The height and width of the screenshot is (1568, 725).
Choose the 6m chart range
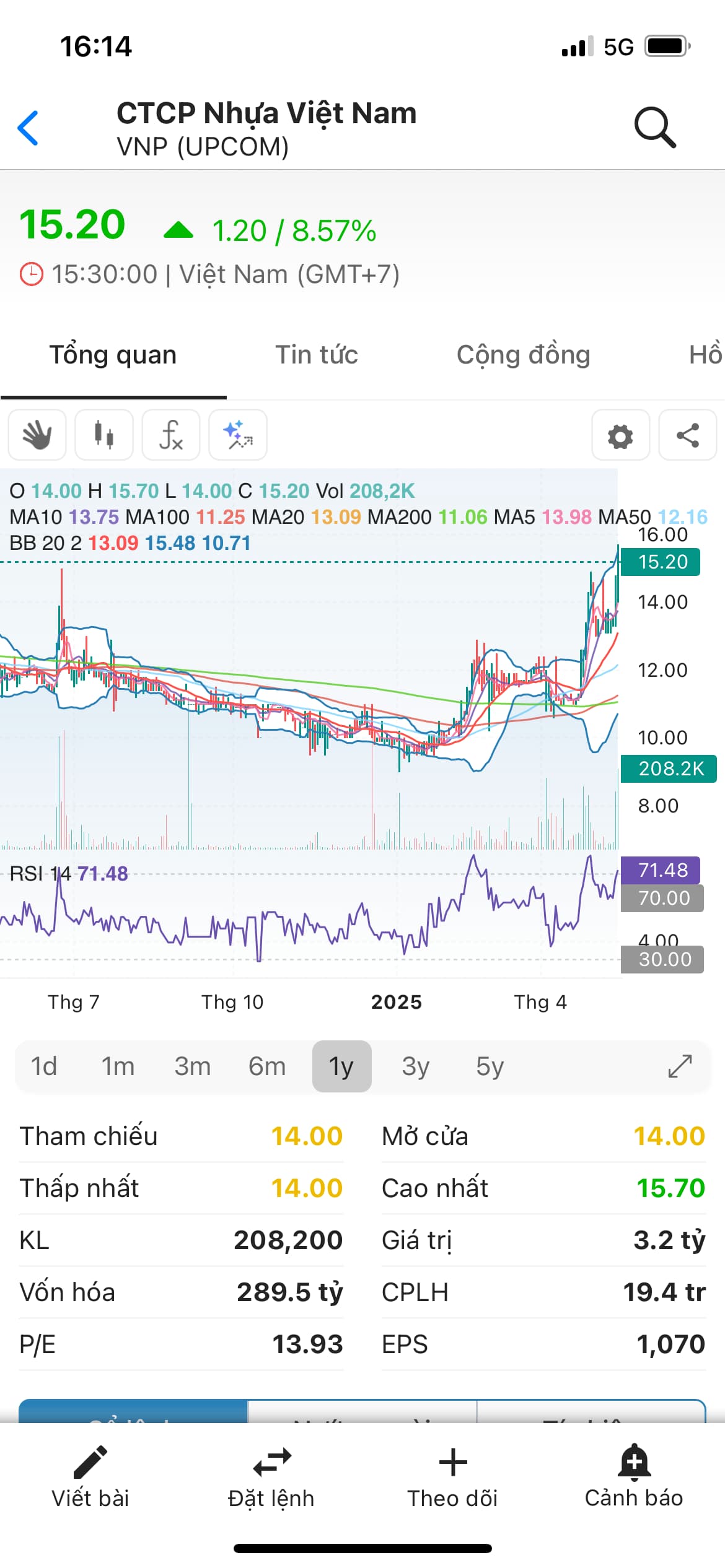267,1066
